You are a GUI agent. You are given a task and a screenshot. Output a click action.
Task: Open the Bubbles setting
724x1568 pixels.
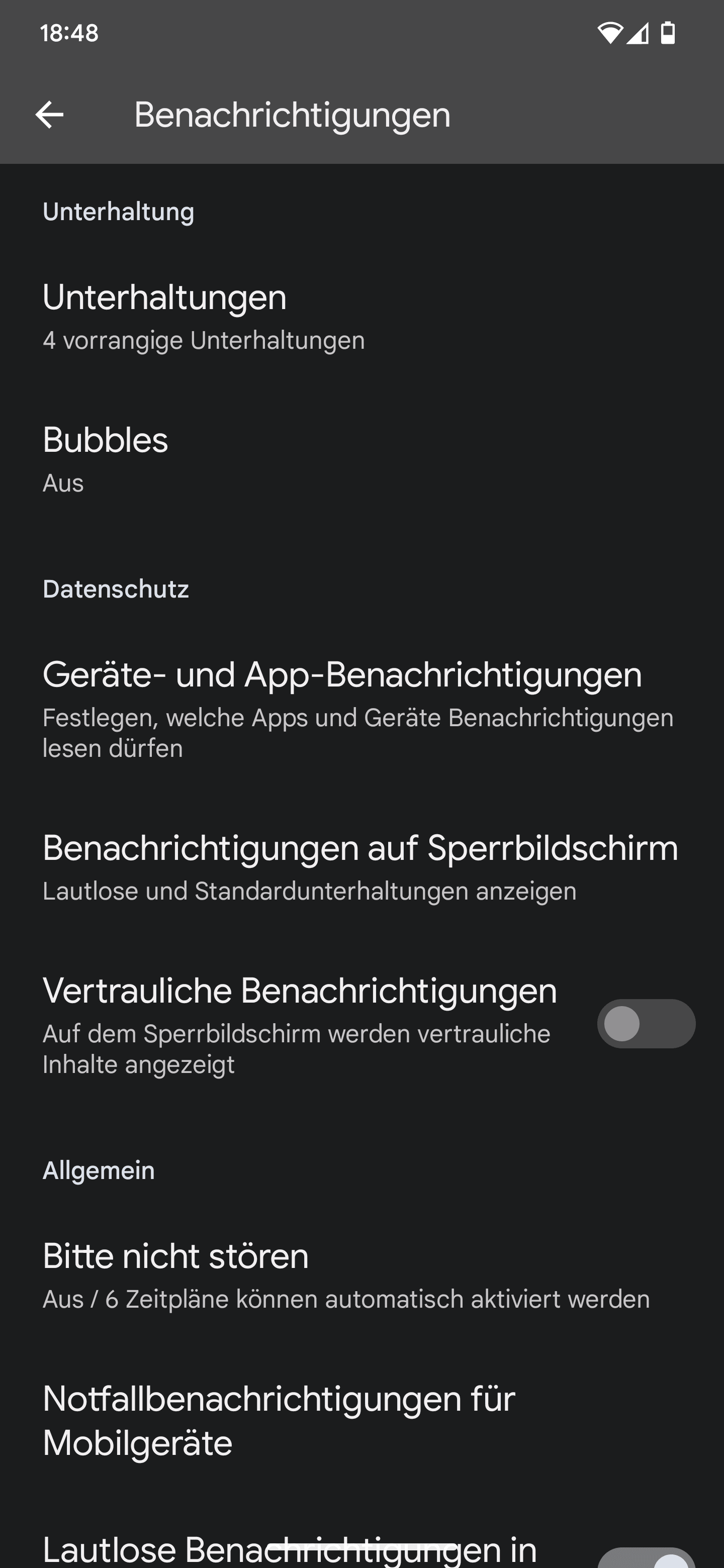pos(361,460)
